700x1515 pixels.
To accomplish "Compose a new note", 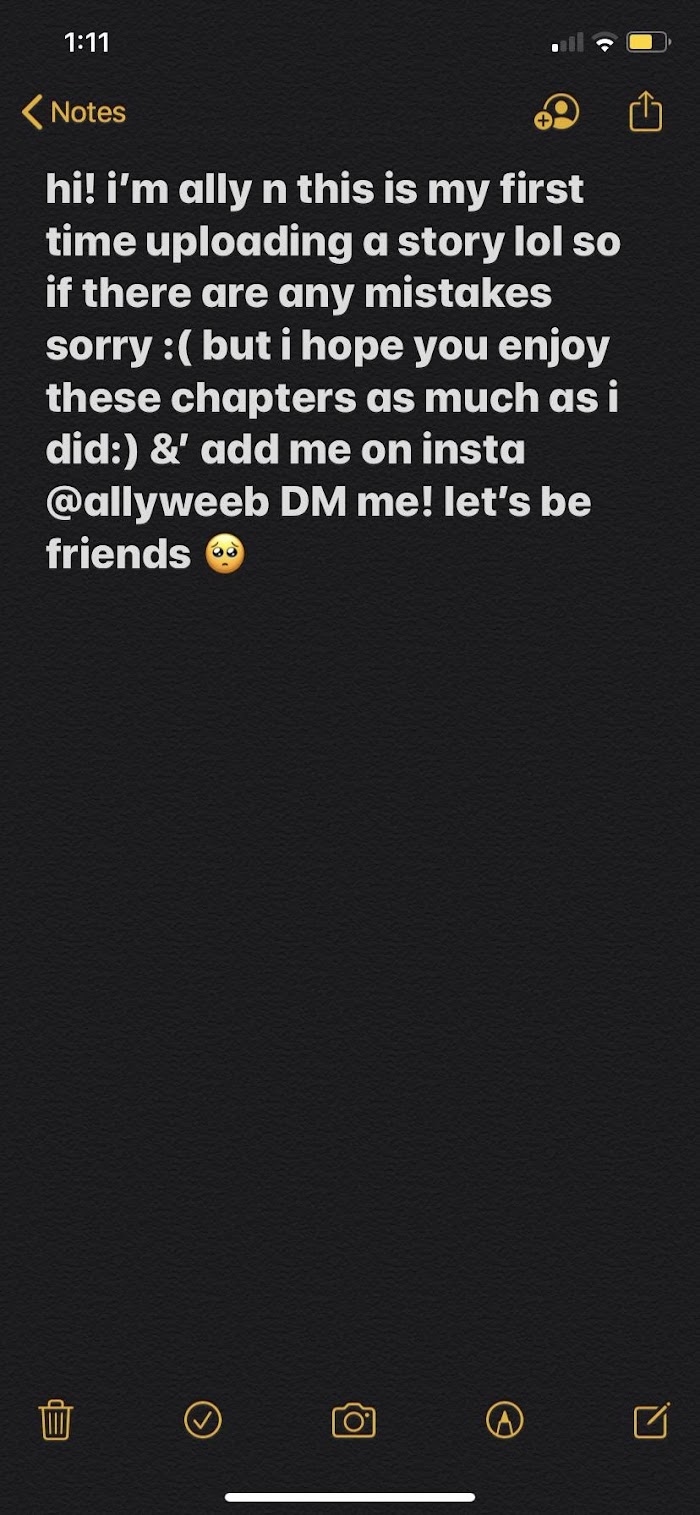I will [651, 1419].
